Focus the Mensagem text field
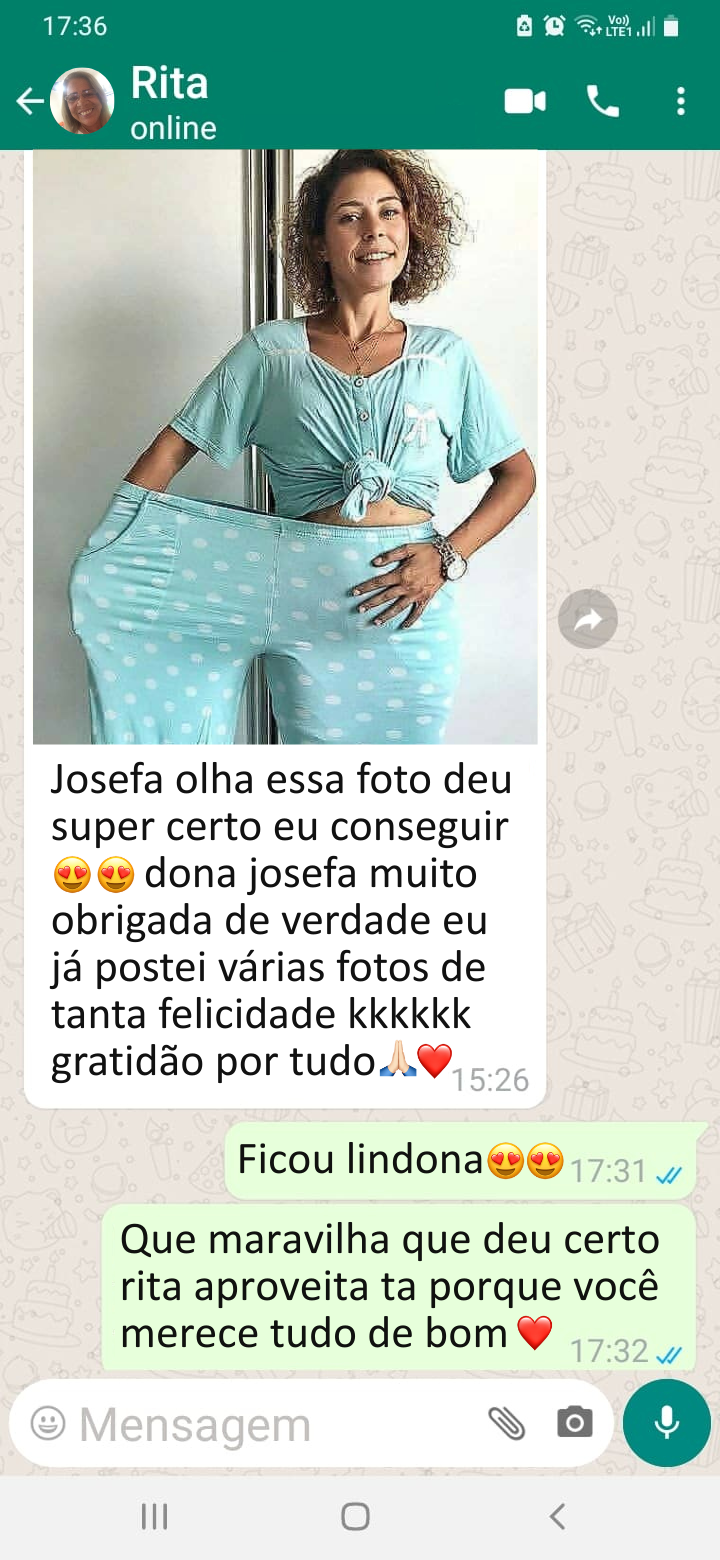 (x=270, y=1424)
